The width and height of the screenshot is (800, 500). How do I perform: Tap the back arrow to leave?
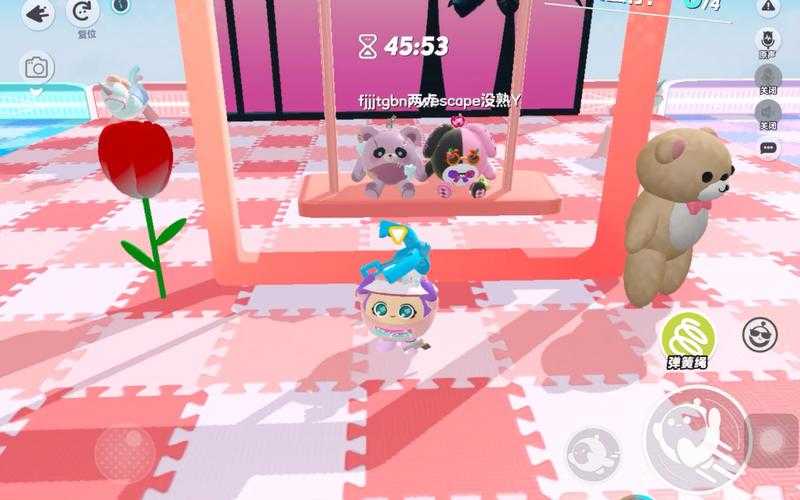[37, 13]
